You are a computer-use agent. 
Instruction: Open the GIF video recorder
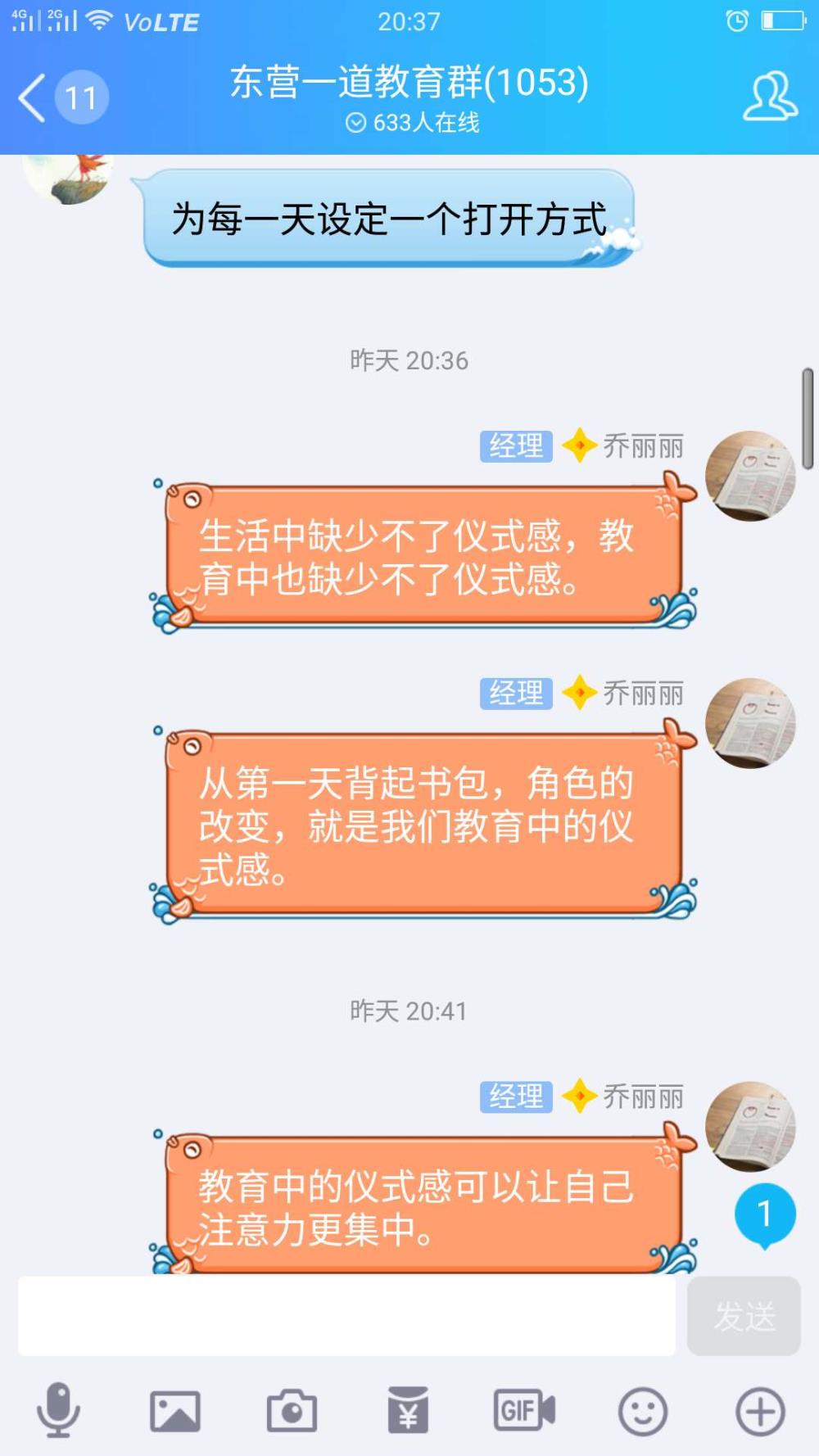tap(525, 1410)
